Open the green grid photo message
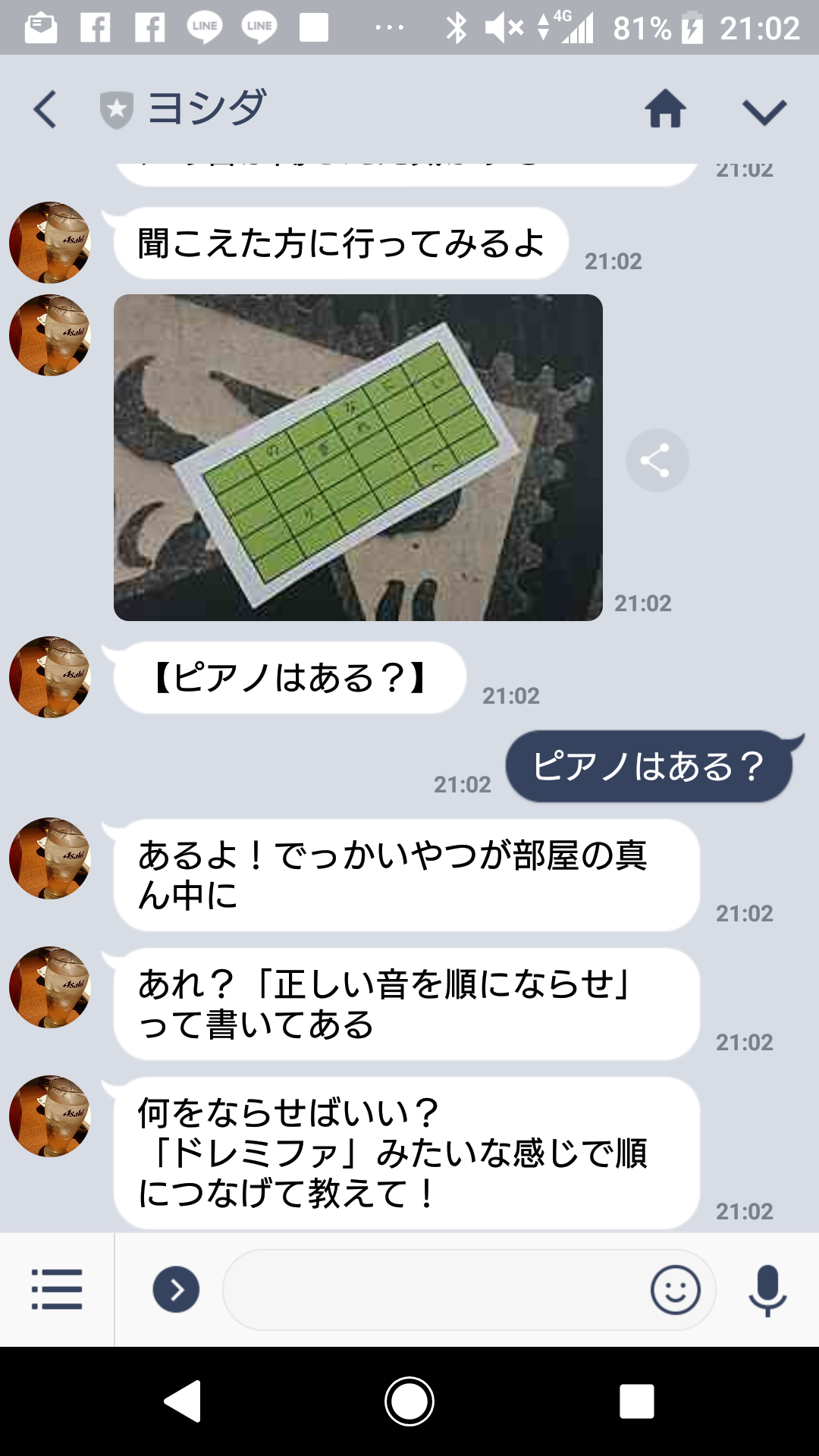This screenshot has height=1456, width=819. pyautogui.click(x=358, y=457)
